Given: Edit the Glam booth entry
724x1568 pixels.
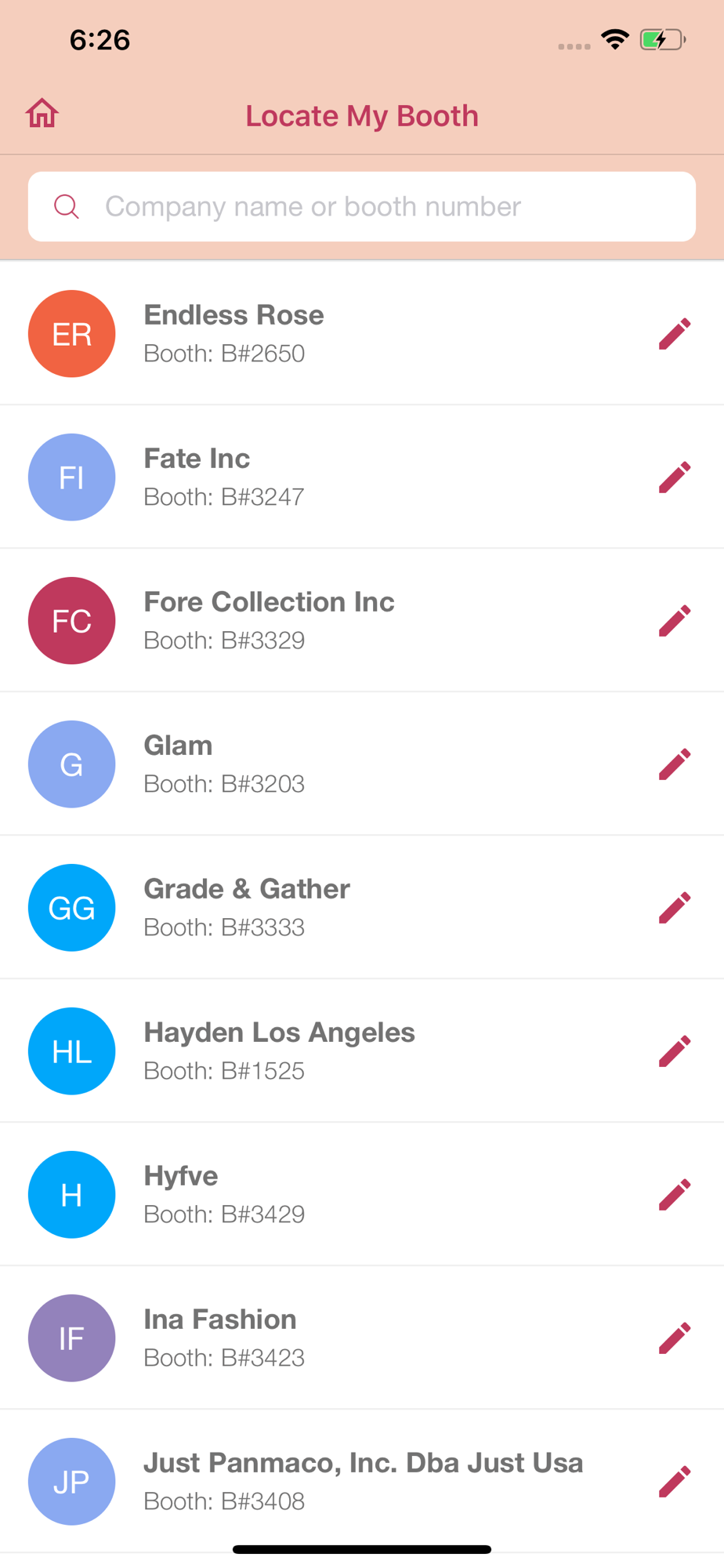Looking at the screenshot, I should tap(675, 764).
